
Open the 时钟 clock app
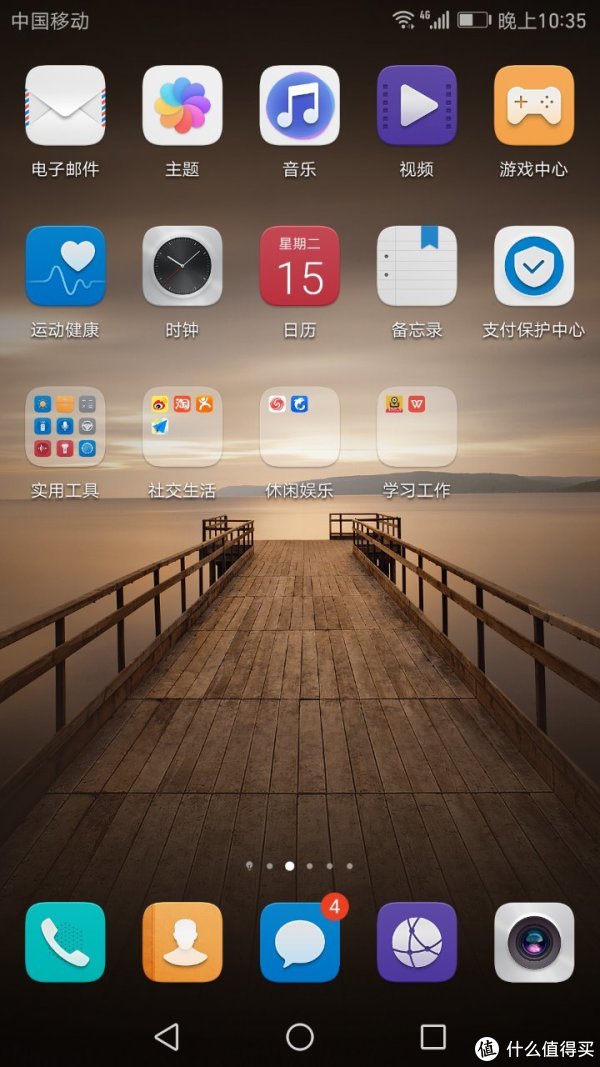click(x=182, y=266)
